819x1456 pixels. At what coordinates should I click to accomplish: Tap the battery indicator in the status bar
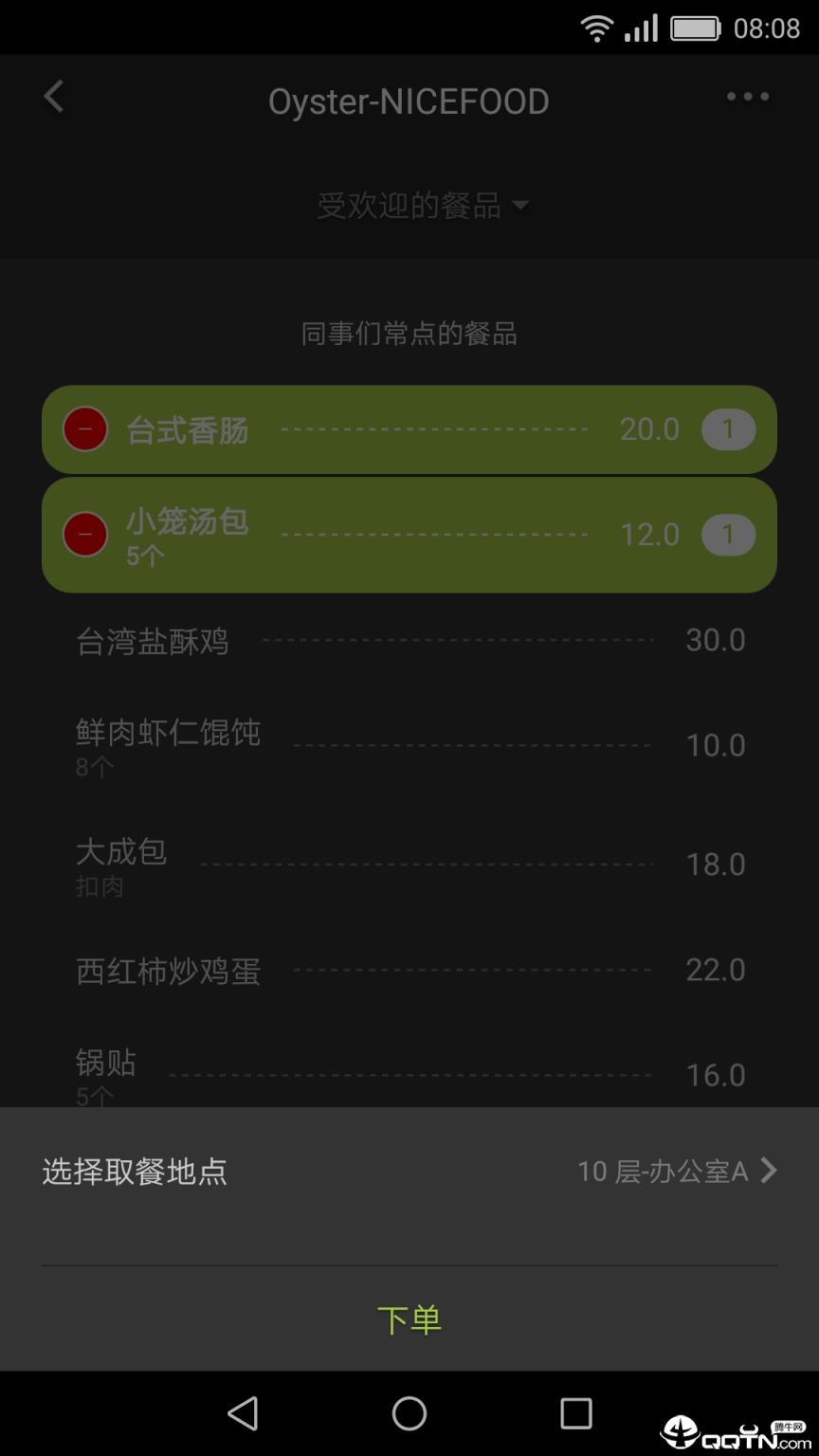[x=695, y=28]
